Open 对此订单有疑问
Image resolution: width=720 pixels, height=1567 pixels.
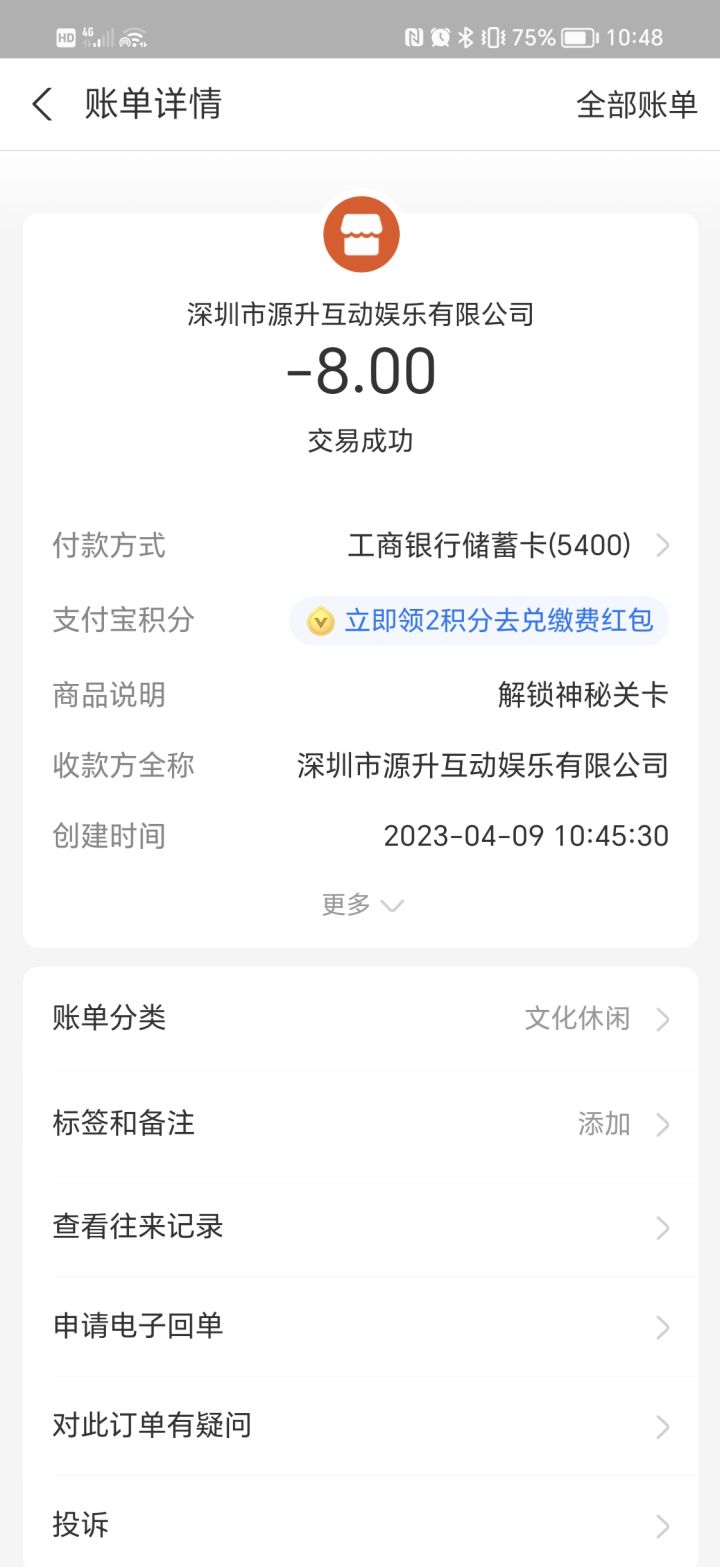coord(360,1426)
